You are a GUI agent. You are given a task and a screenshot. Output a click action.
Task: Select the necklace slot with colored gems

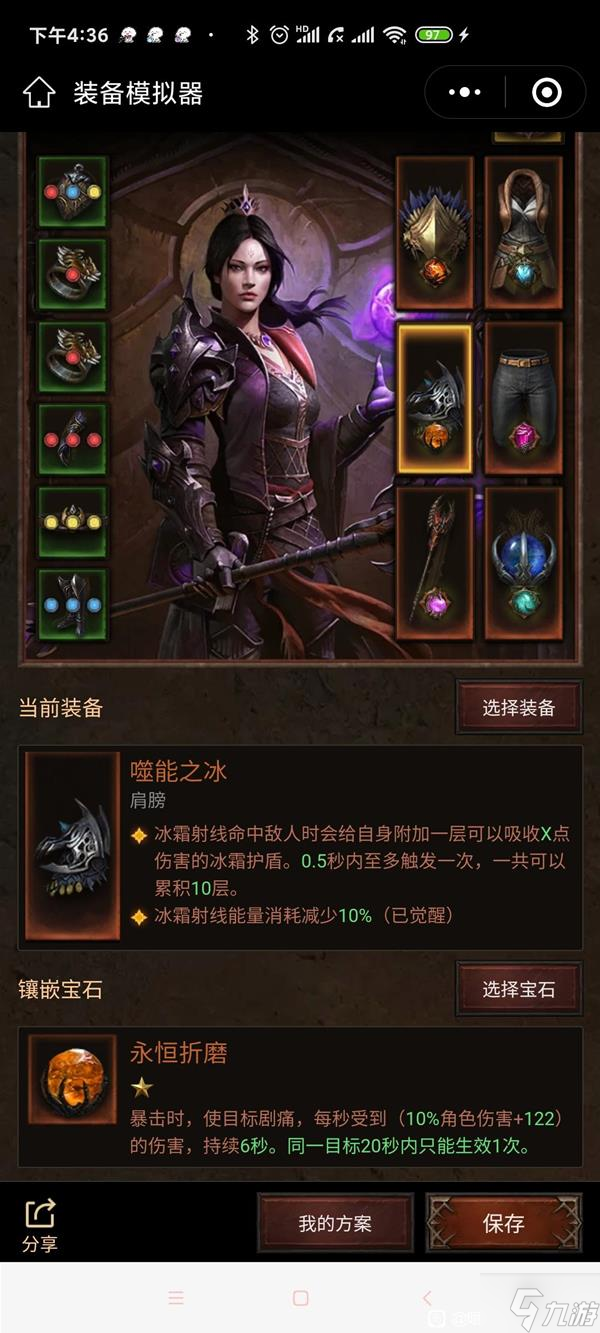point(72,191)
